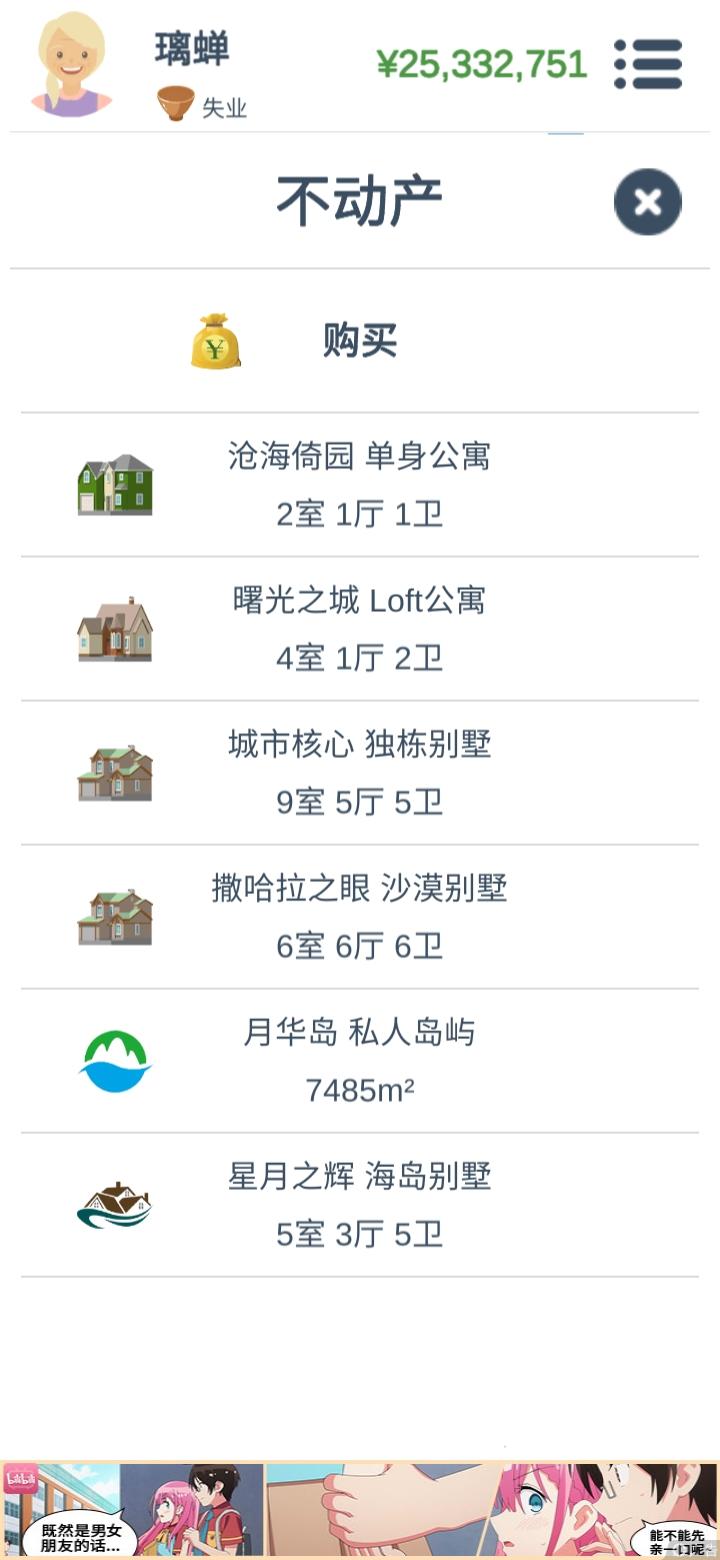
Task: View 城市核心 独栋别墅 property
Action: coord(359,773)
